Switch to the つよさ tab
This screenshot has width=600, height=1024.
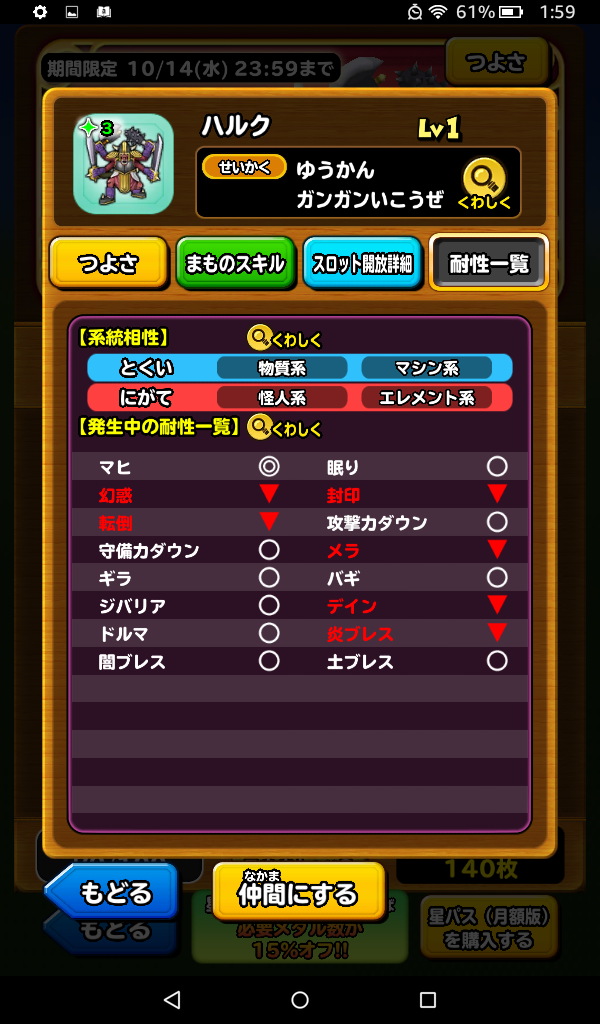point(108,264)
